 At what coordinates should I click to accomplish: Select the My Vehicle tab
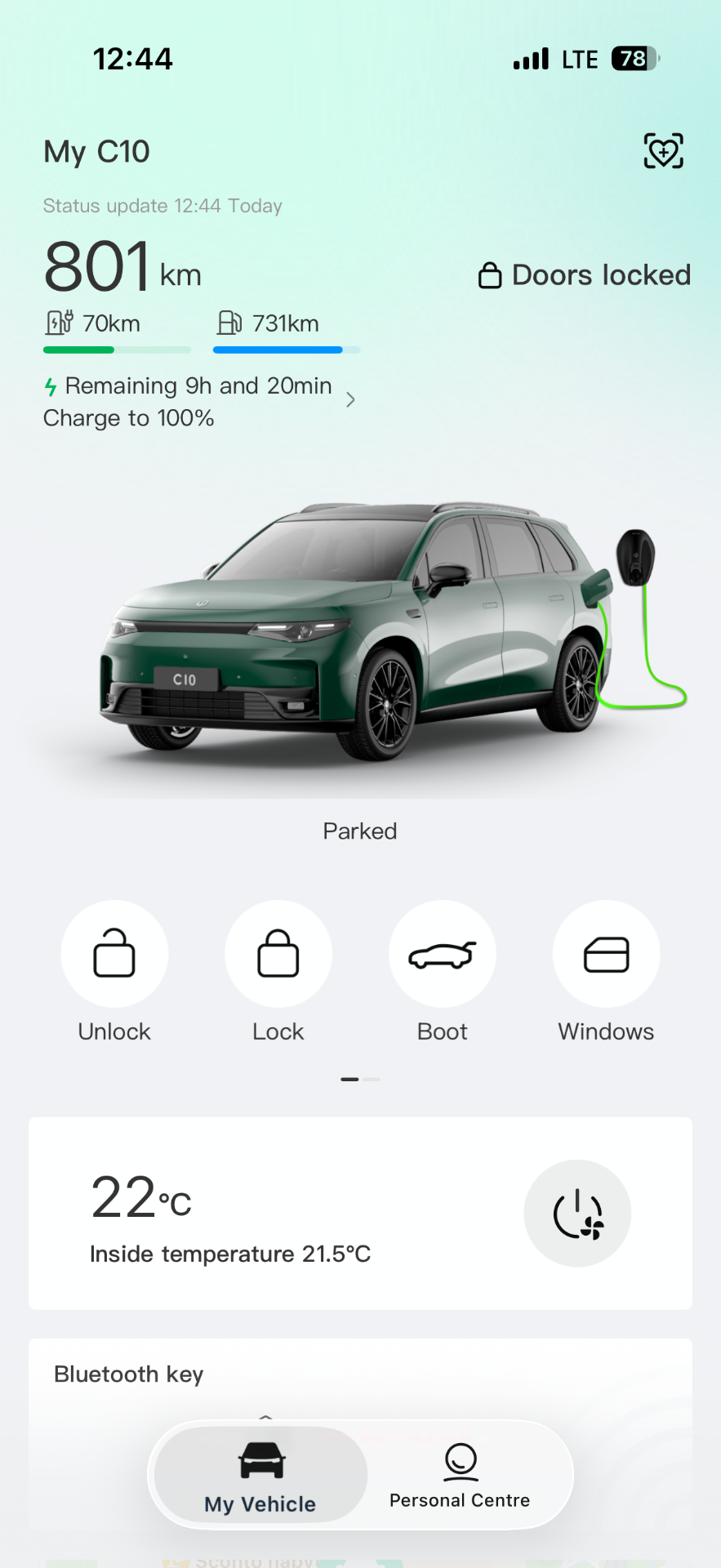click(x=260, y=1475)
